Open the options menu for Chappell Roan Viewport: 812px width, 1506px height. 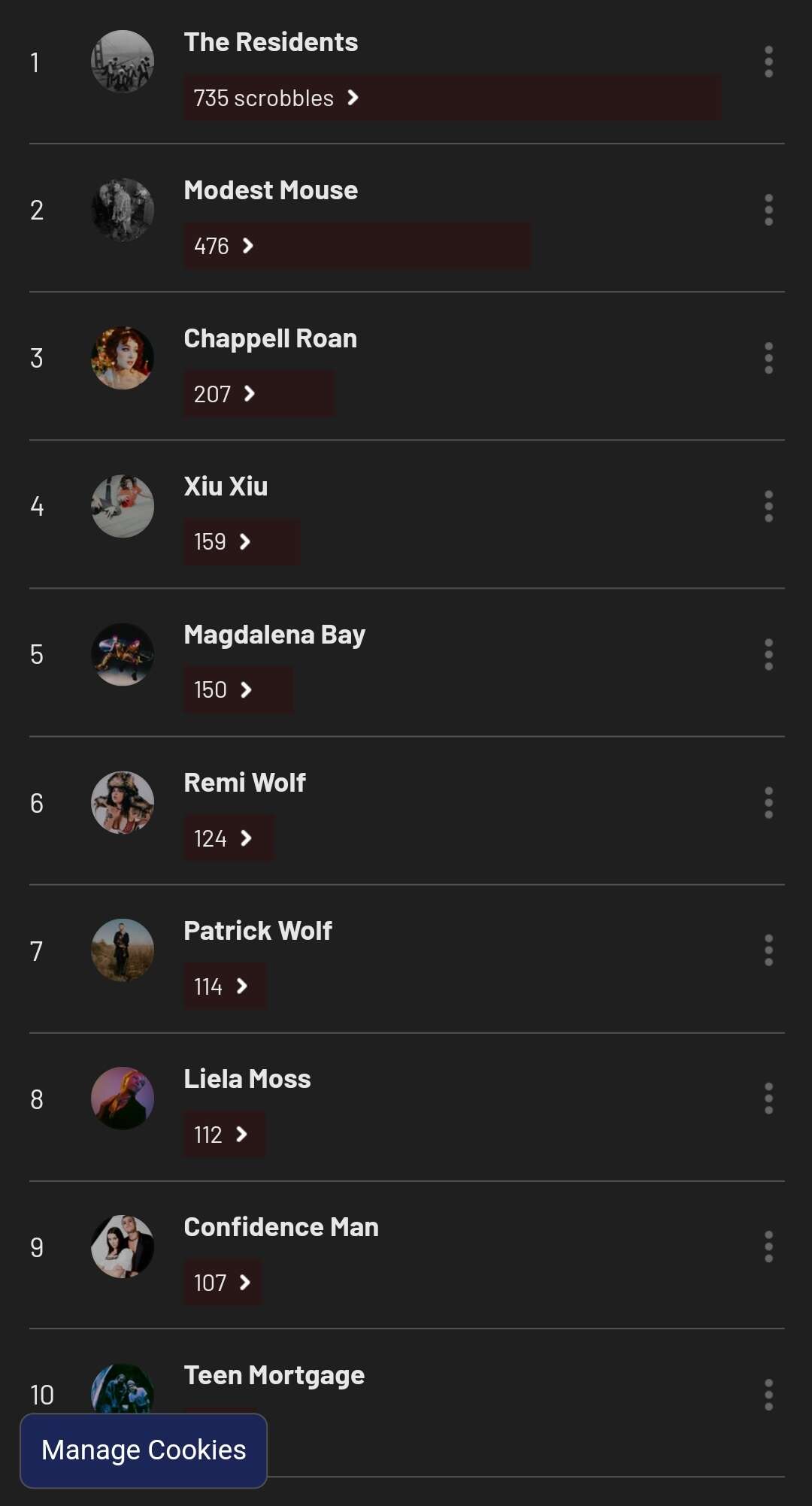pos(768,359)
